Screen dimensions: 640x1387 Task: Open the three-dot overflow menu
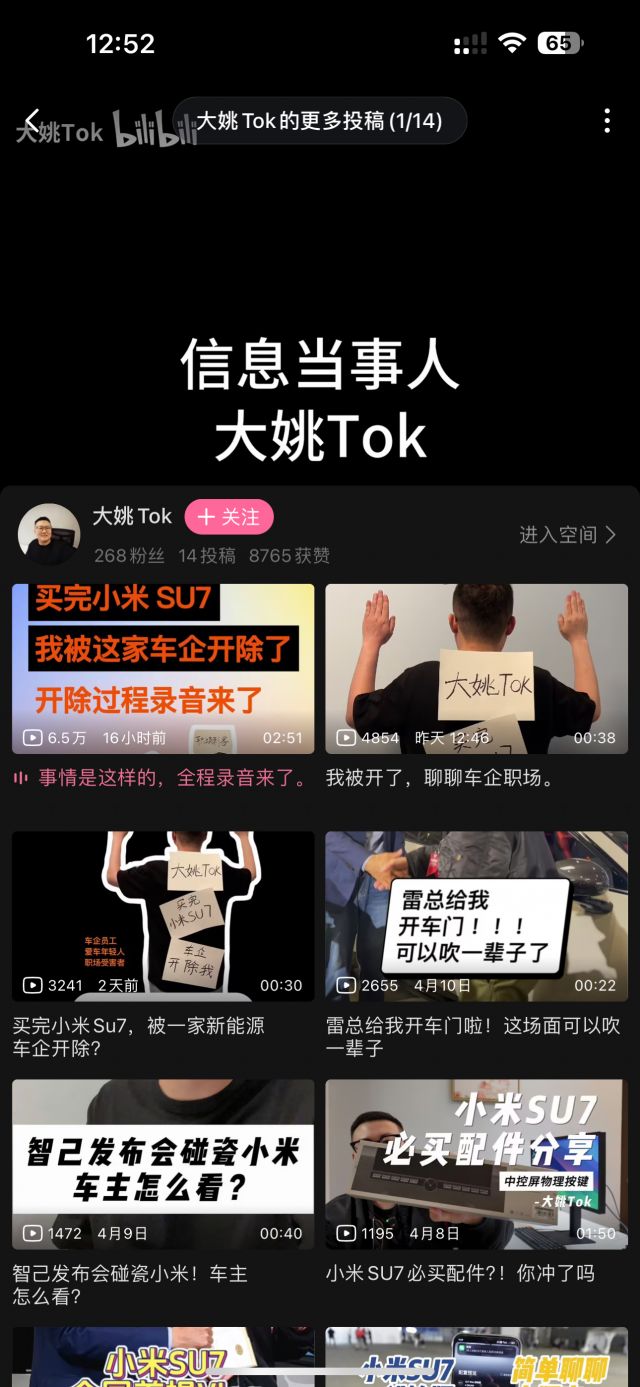click(x=606, y=121)
